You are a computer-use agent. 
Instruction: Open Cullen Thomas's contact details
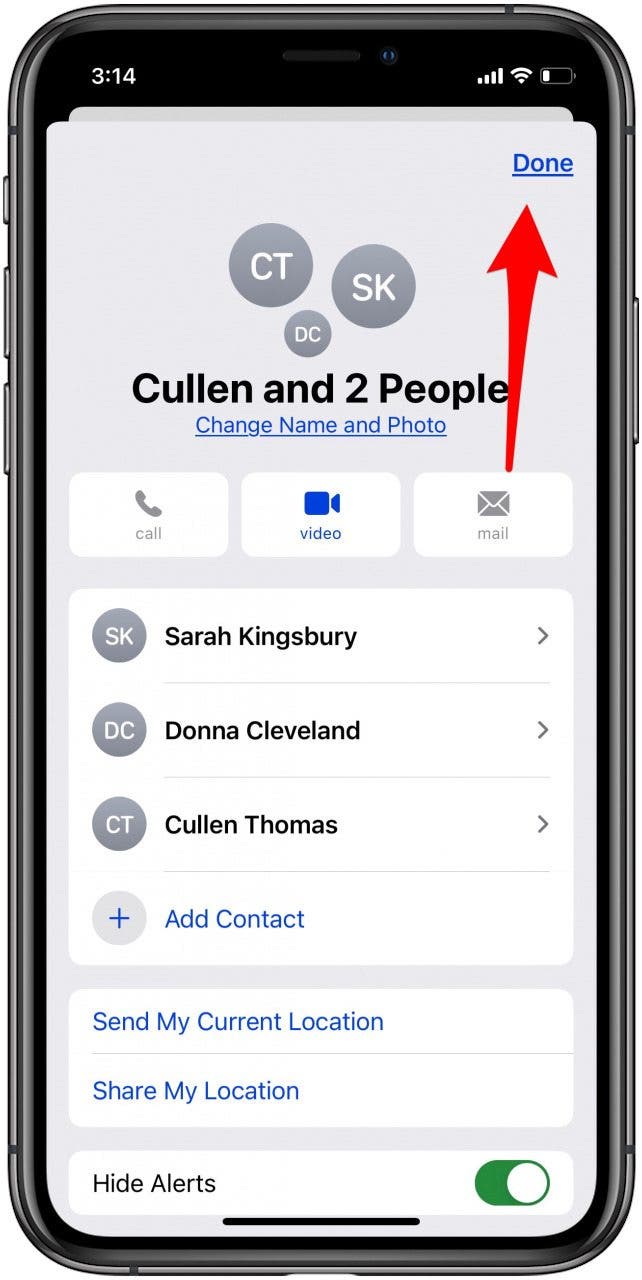[x=320, y=825]
